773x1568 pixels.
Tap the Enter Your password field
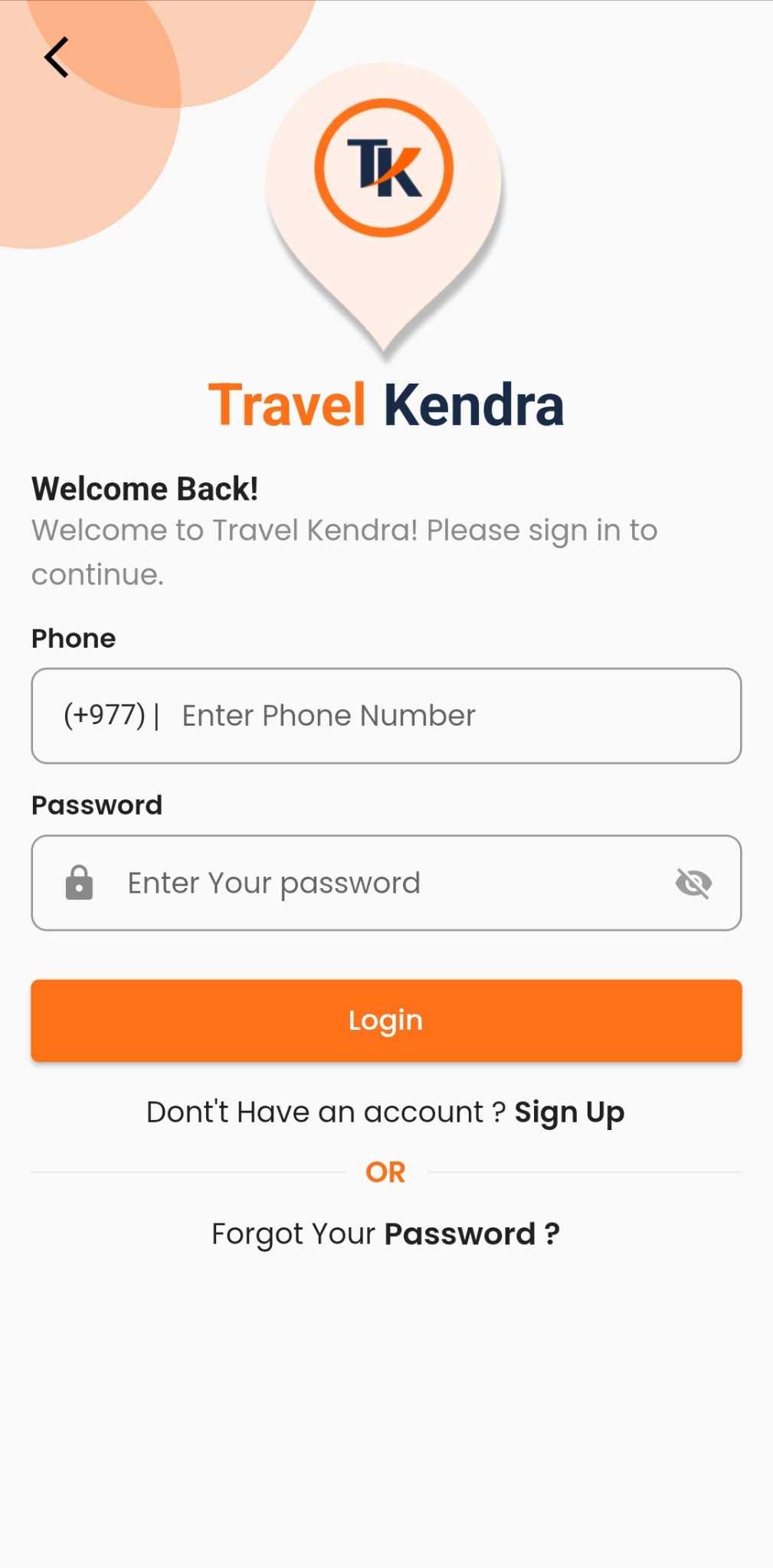(x=383, y=883)
